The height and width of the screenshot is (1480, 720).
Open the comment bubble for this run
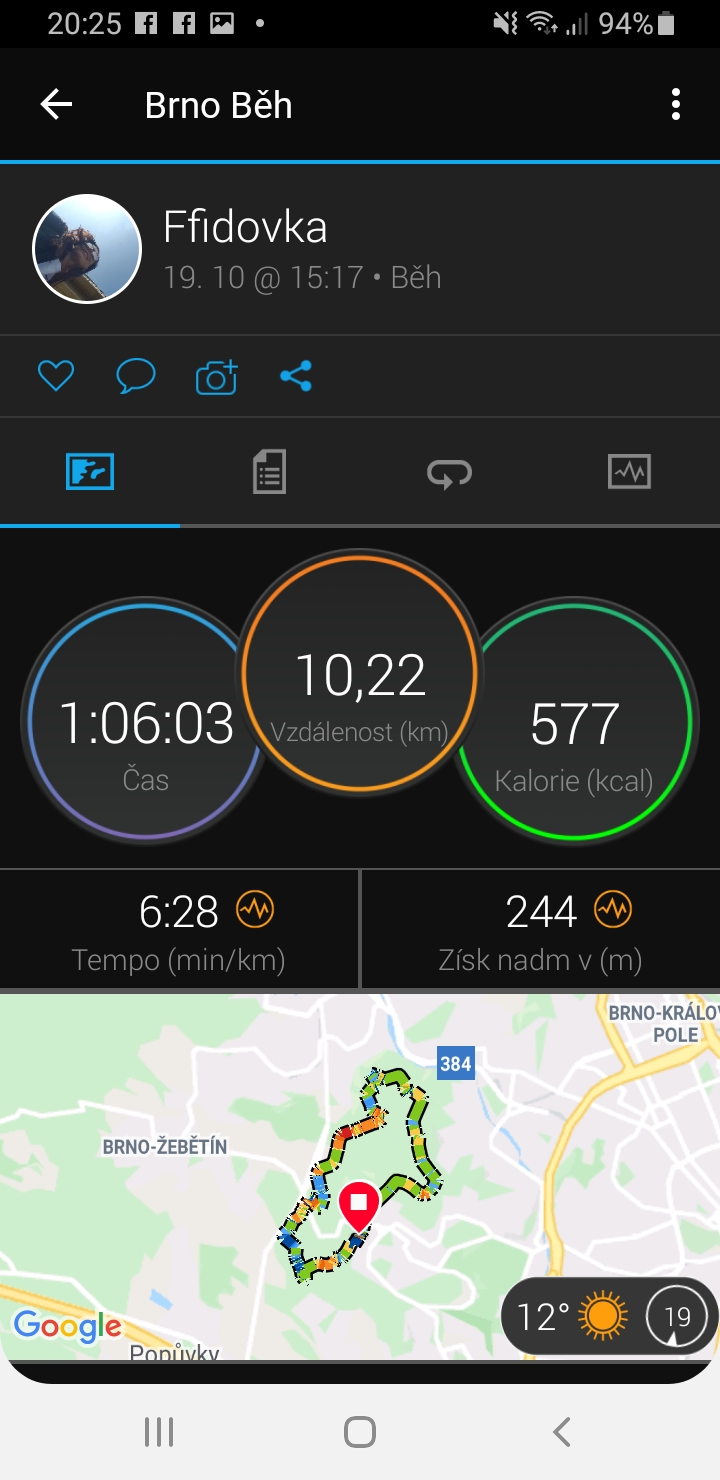click(136, 376)
